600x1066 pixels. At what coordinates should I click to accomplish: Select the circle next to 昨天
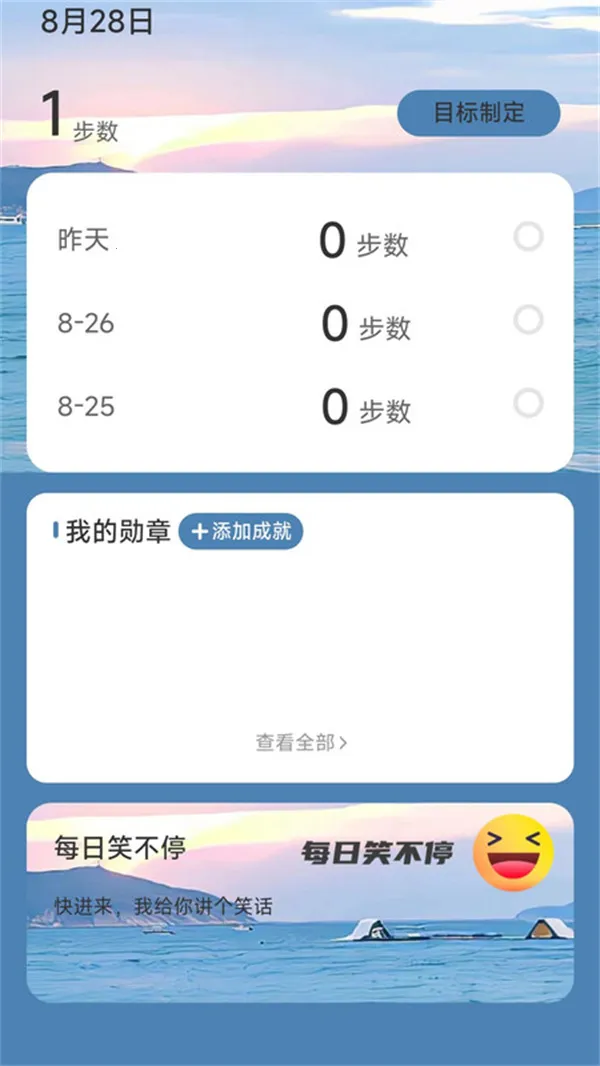[528, 237]
